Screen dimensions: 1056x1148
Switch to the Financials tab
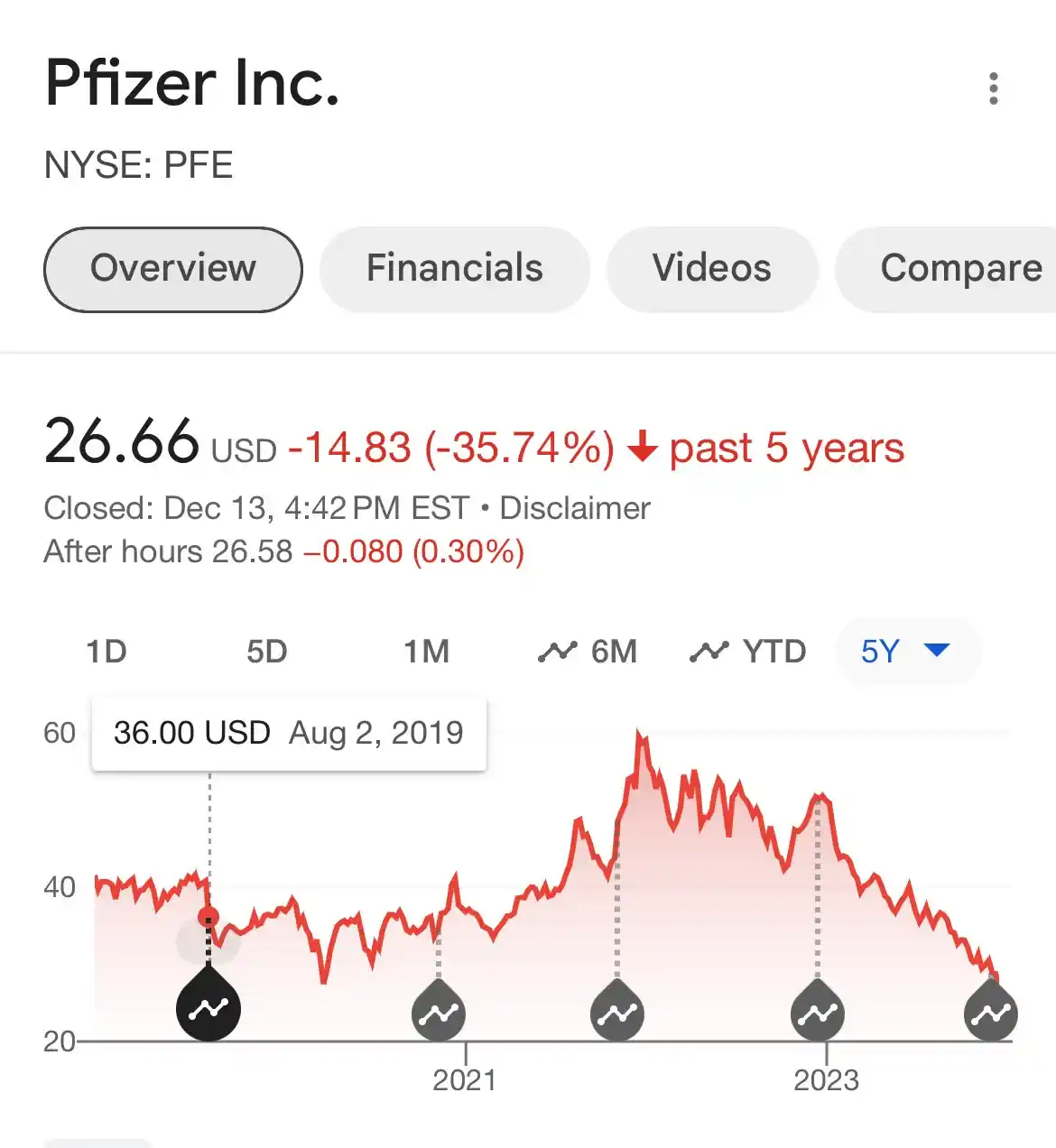pyautogui.click(x=454, y=269)
